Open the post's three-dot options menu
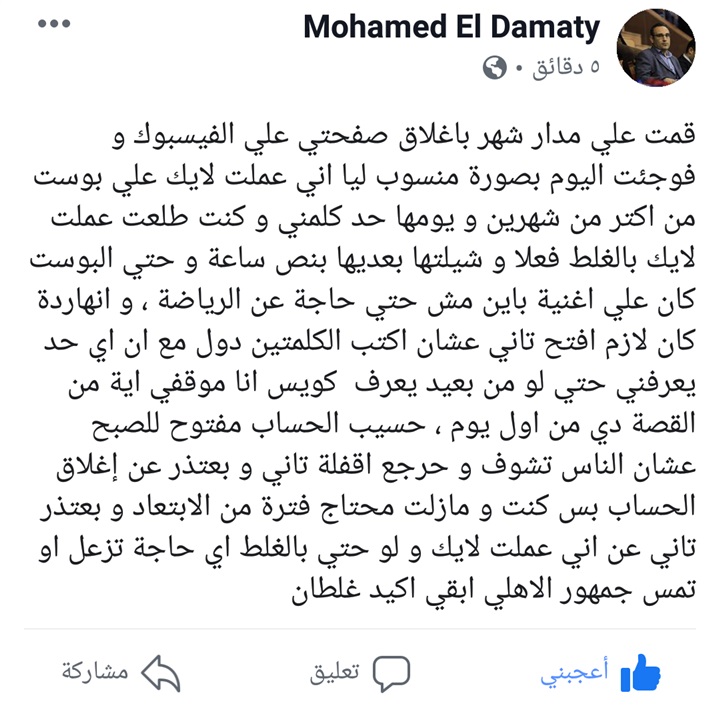 pyautogui.click(x=54, y=23)
